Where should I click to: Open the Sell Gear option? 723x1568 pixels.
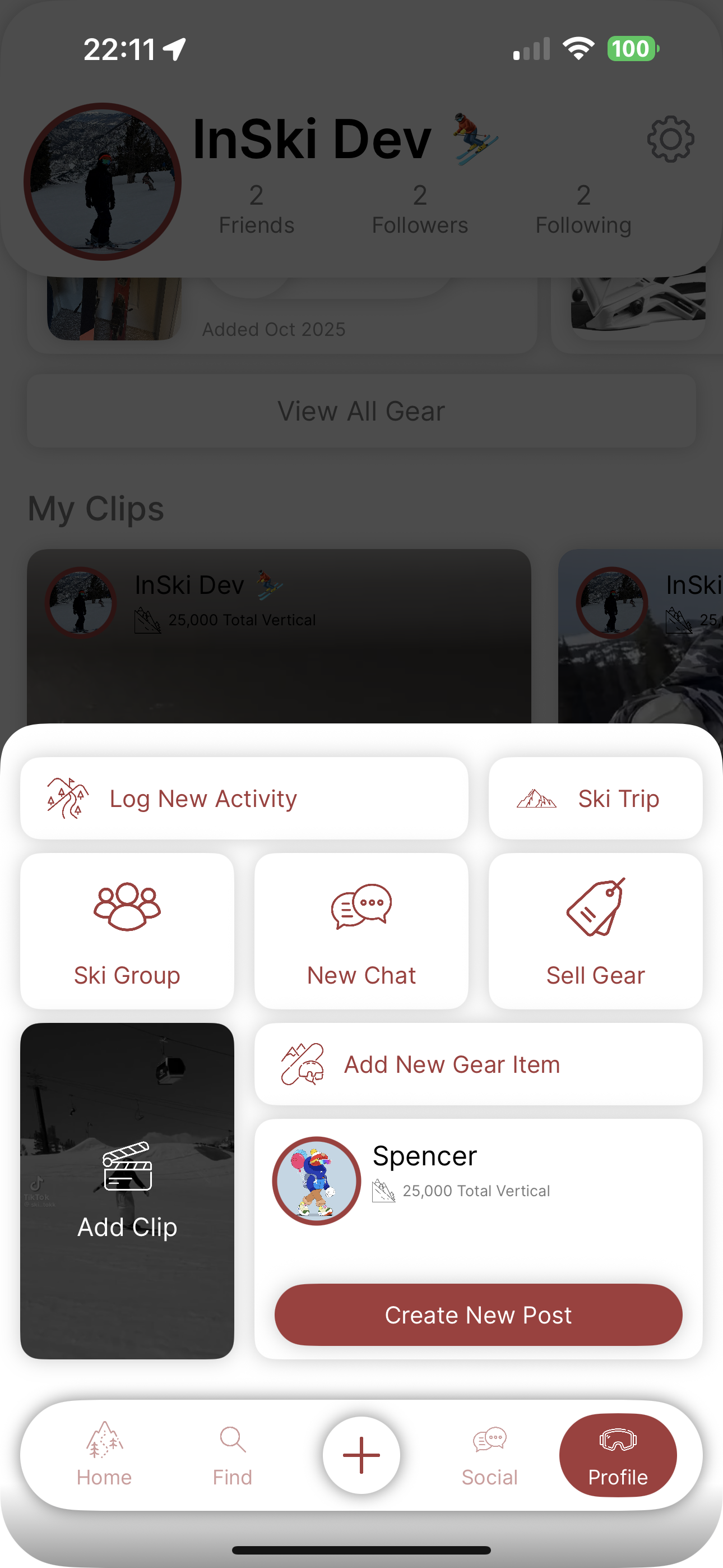point(595,931)
